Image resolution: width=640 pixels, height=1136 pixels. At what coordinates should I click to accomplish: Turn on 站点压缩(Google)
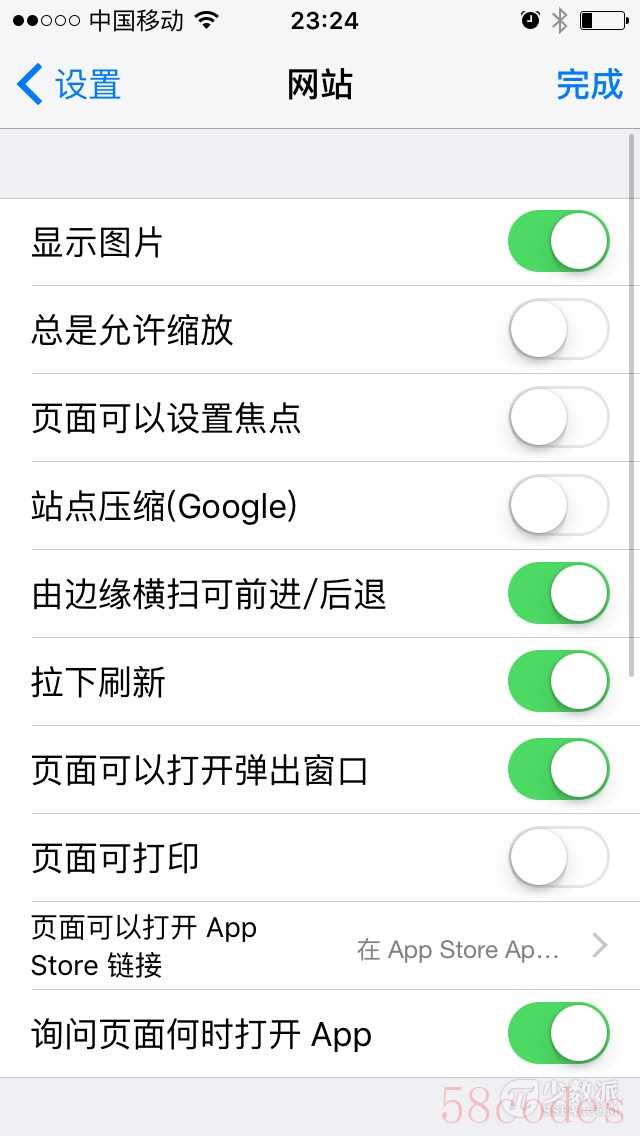[558, 506]
